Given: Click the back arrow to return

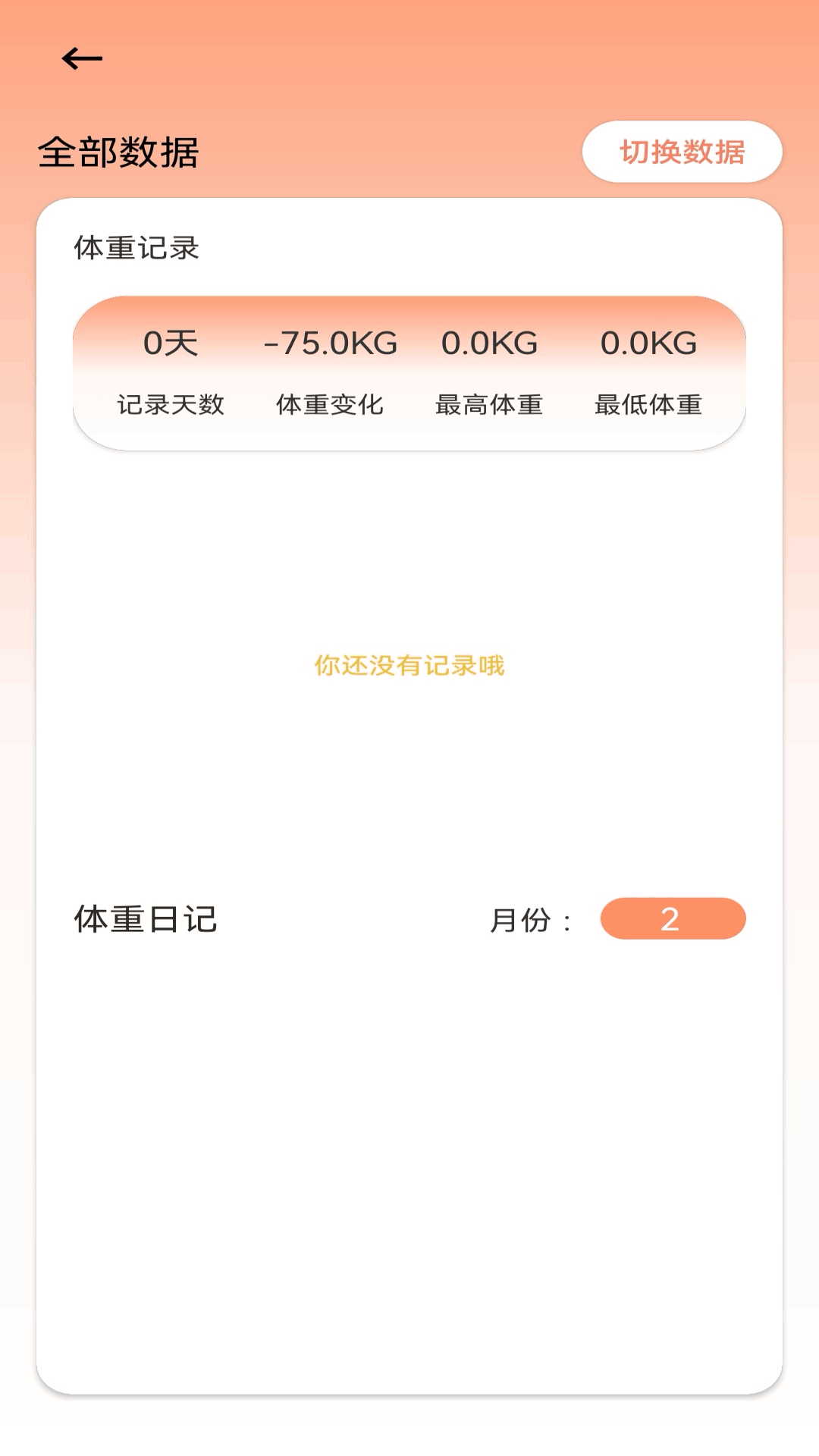Looking at the screenshot, I should [80, 58].
